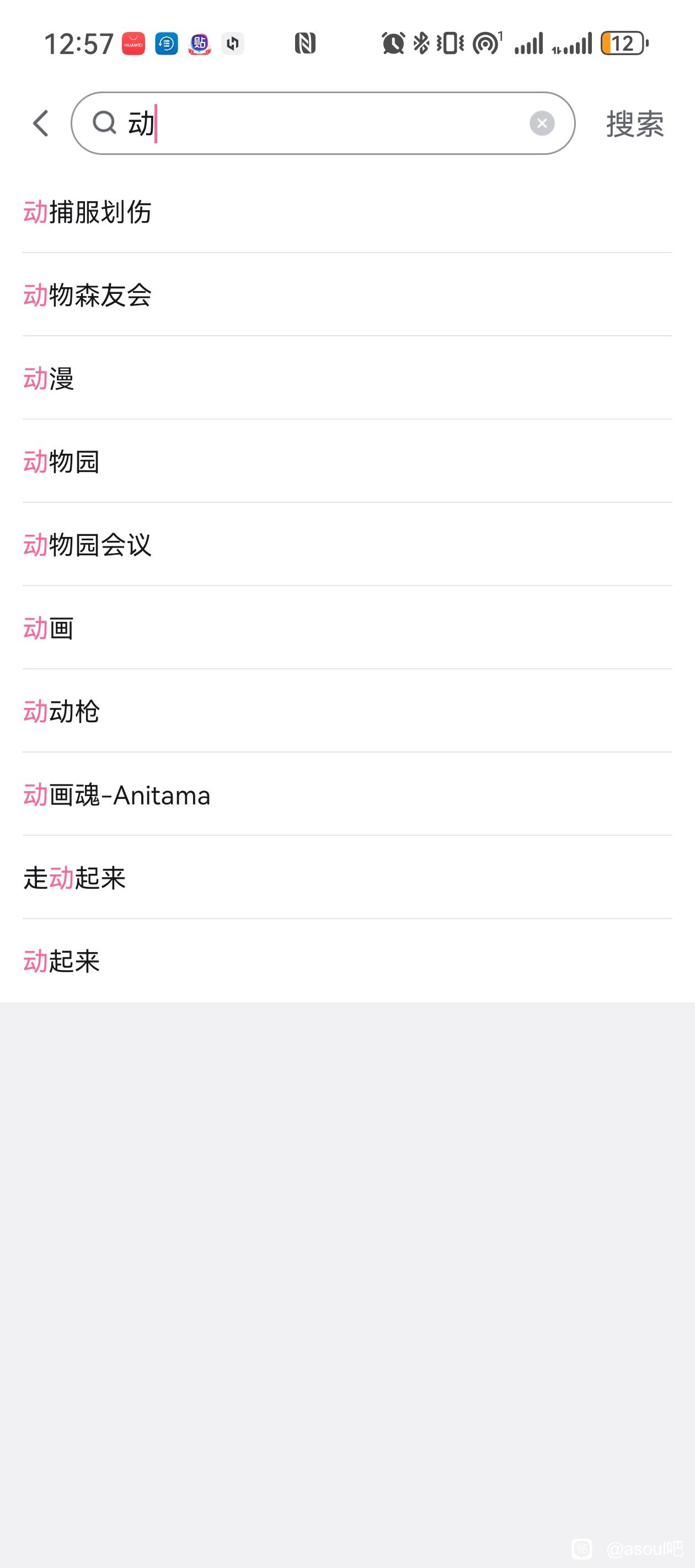This screenshot has width=695, height=1568.
Task: Tap the 搜索 button
Action: tap(634, 124)
